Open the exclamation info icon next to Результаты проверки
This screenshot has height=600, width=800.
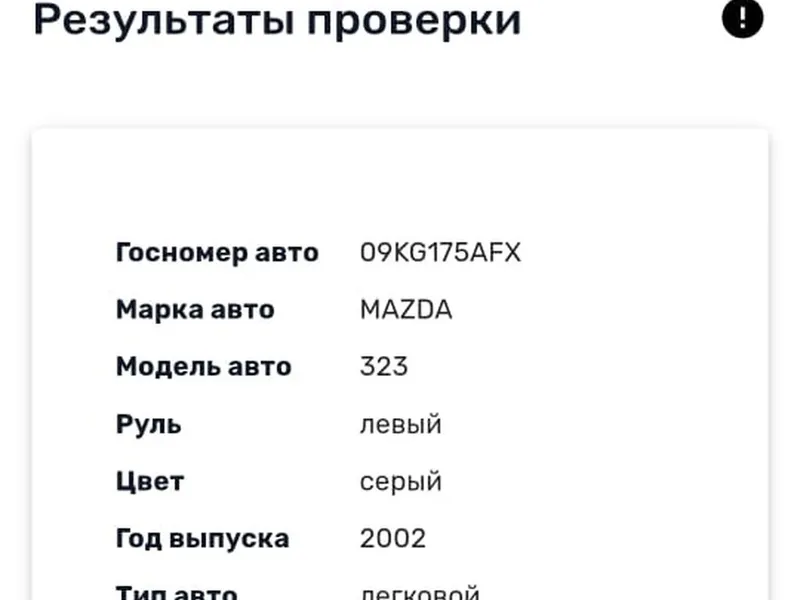click(x=742, y=18)
